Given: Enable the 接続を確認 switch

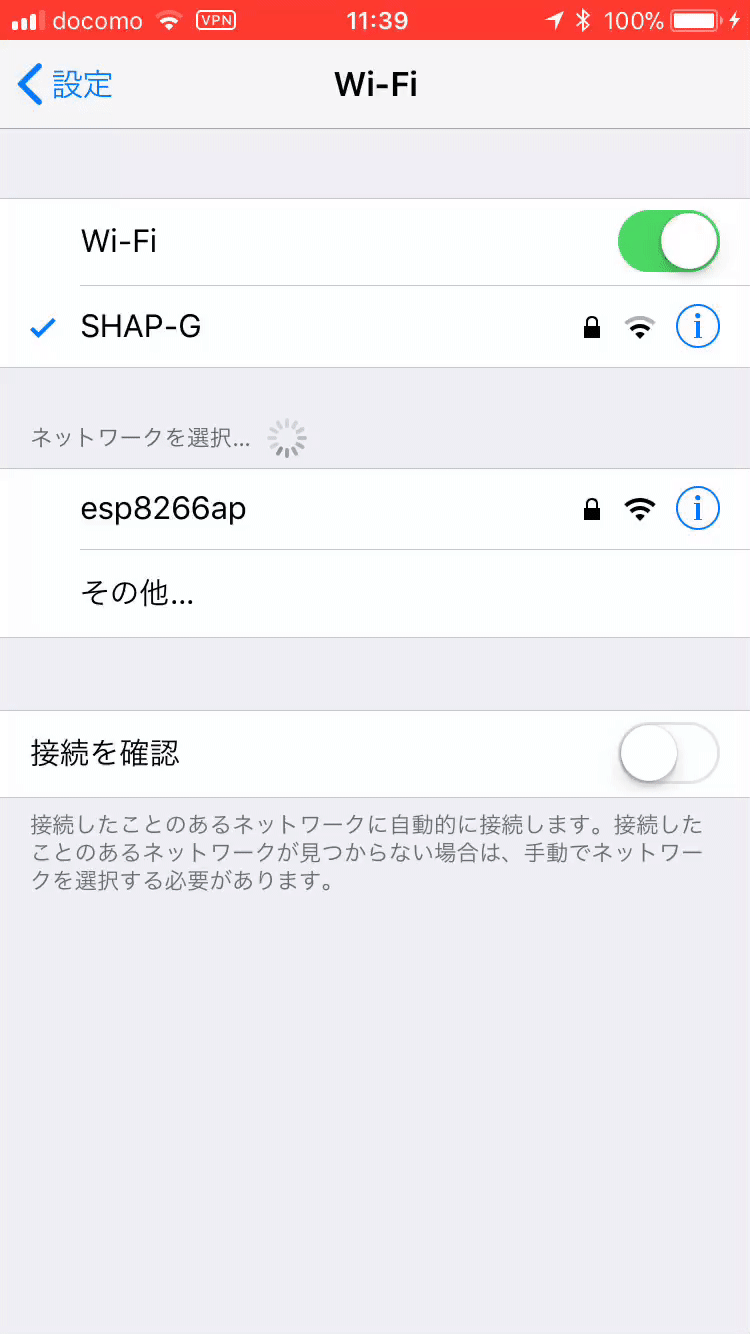Looking at the screenshot, I should pos(669,753).
